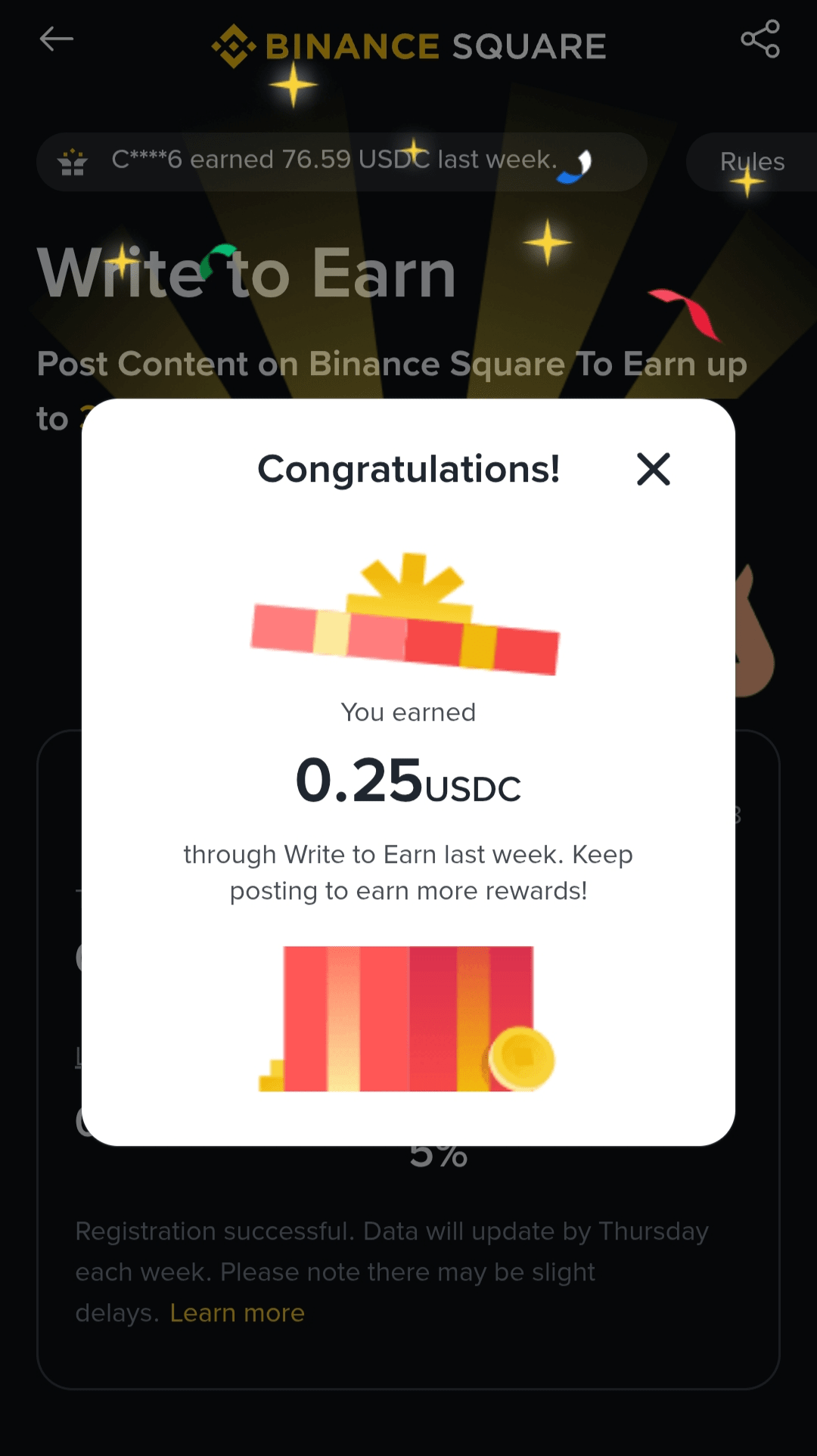This screenshot has height=1456, width=817.
Task: Open the Learn more link
Action: coord(237,1313)
